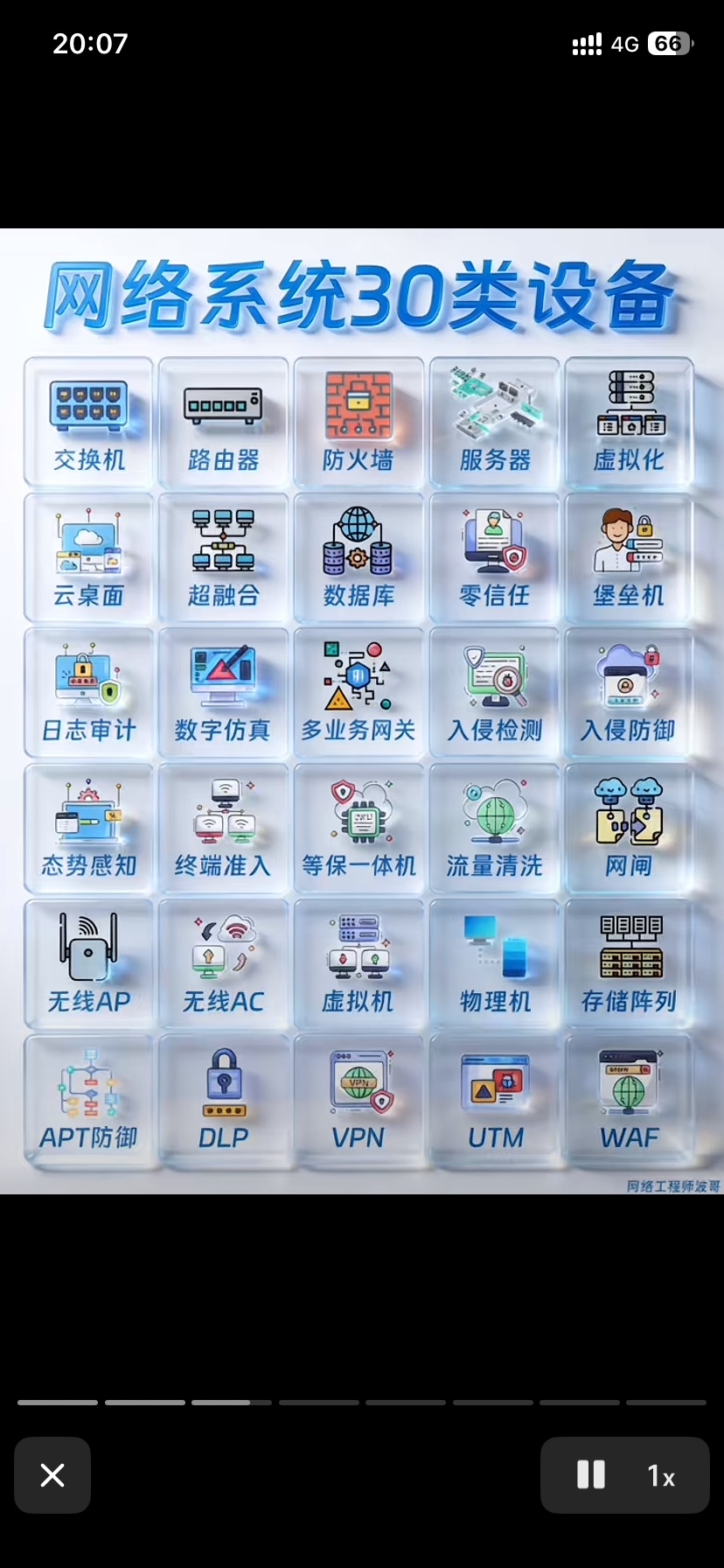The image size is (724, 1568).
Task: Change the 1x playback speed
Action: tap(661, 1476)
